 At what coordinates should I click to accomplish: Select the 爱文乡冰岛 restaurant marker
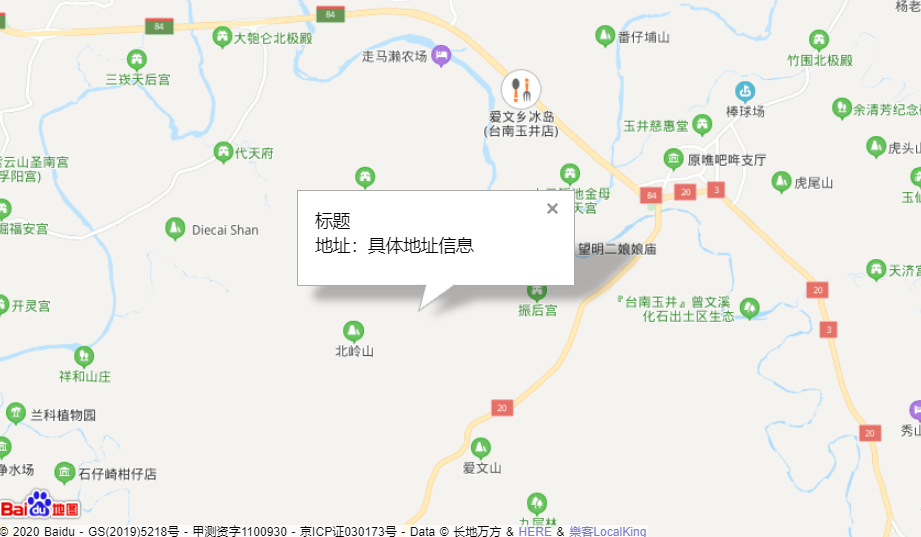pos(521,90)
